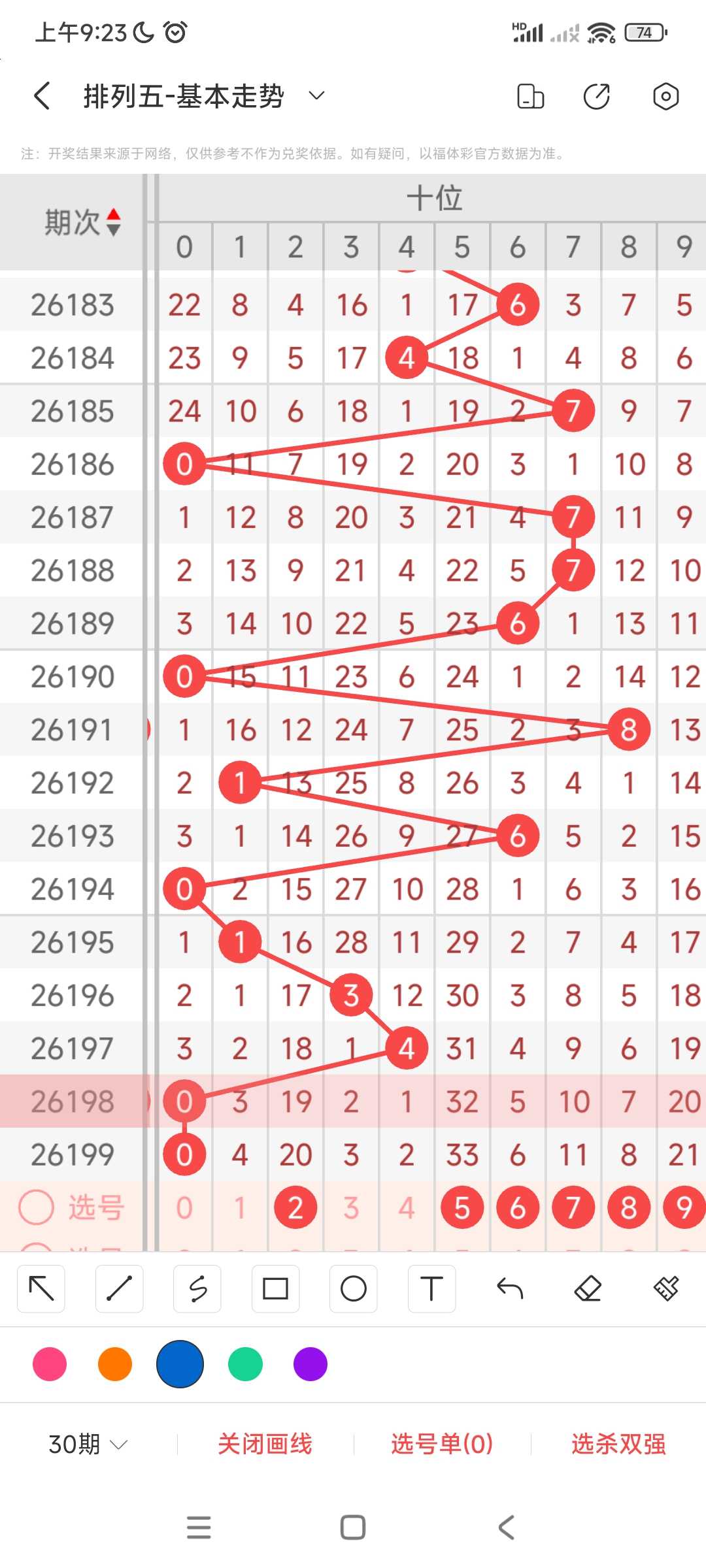Viewport: 706px width, 1568px height.
Task: Open chart settings hexagon icon
Action: pos(665,96)
